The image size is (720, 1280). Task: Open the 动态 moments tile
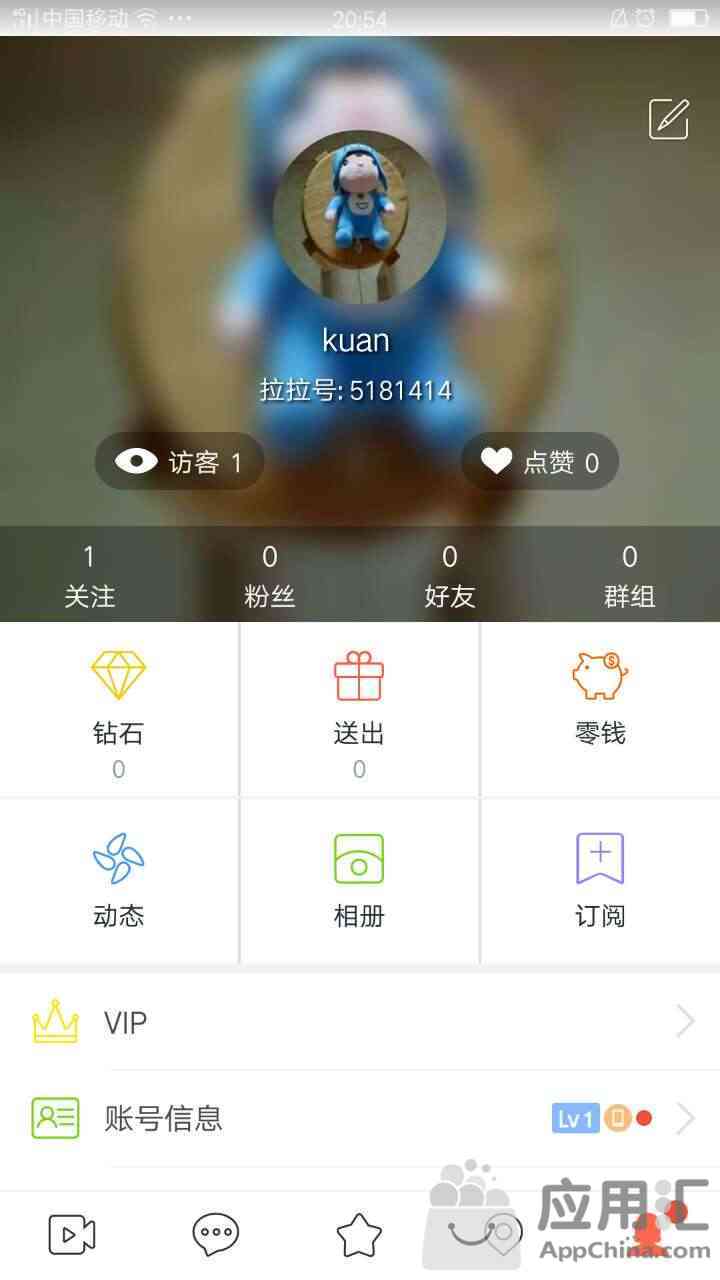click(x=119, y=880)
